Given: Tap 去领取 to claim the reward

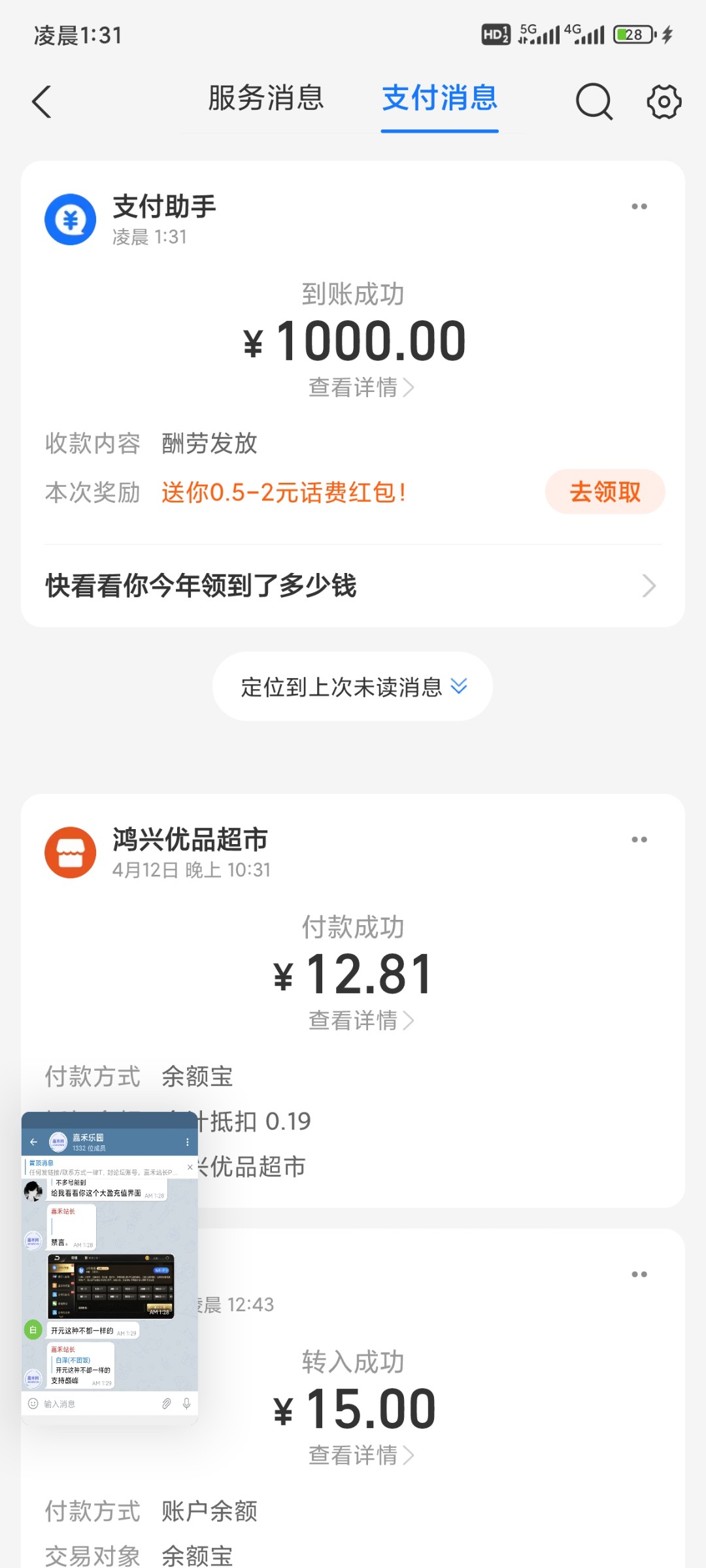Looking at the screenshot, I should click(605, 491).
